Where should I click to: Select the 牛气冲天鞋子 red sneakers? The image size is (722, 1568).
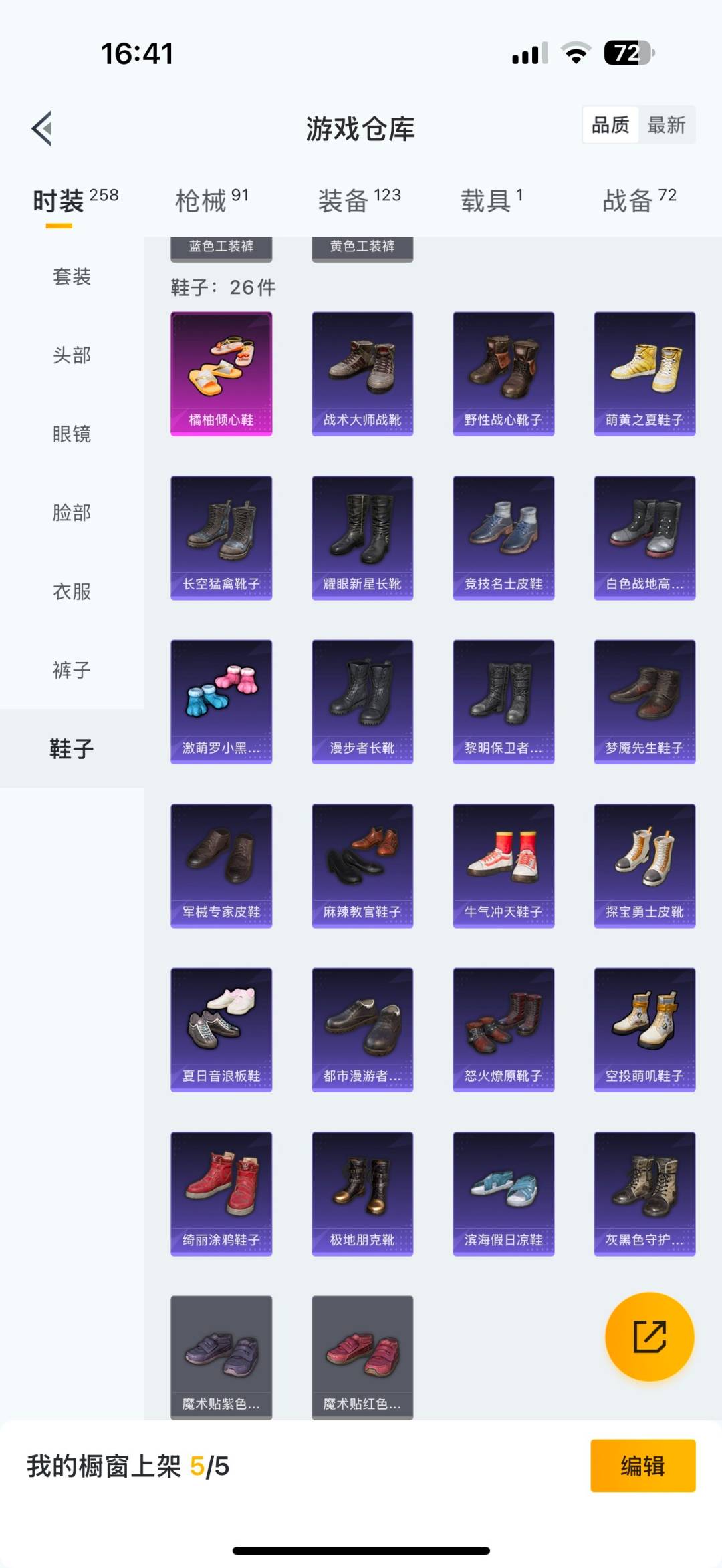(x=503, y=863)
